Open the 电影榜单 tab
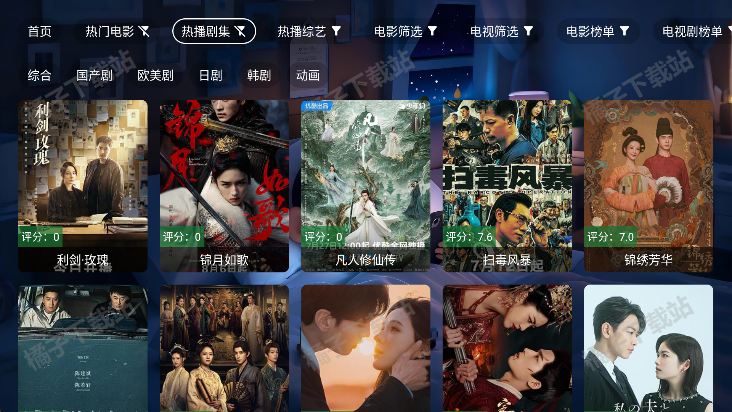Image resolution: width=732 pixels, height=412 pixels. [597, 31]
